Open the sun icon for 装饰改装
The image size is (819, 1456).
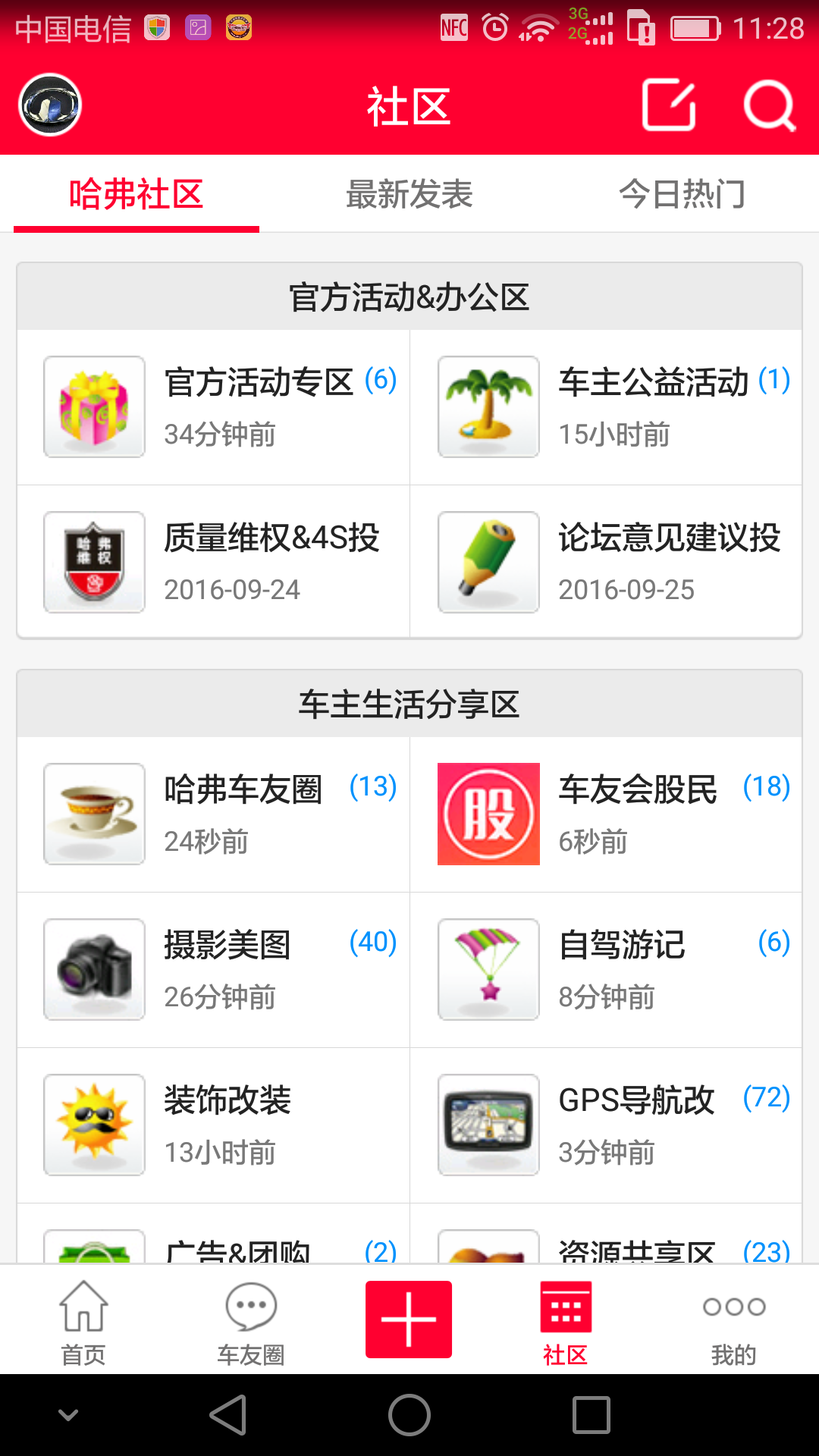pos(93,1125)
